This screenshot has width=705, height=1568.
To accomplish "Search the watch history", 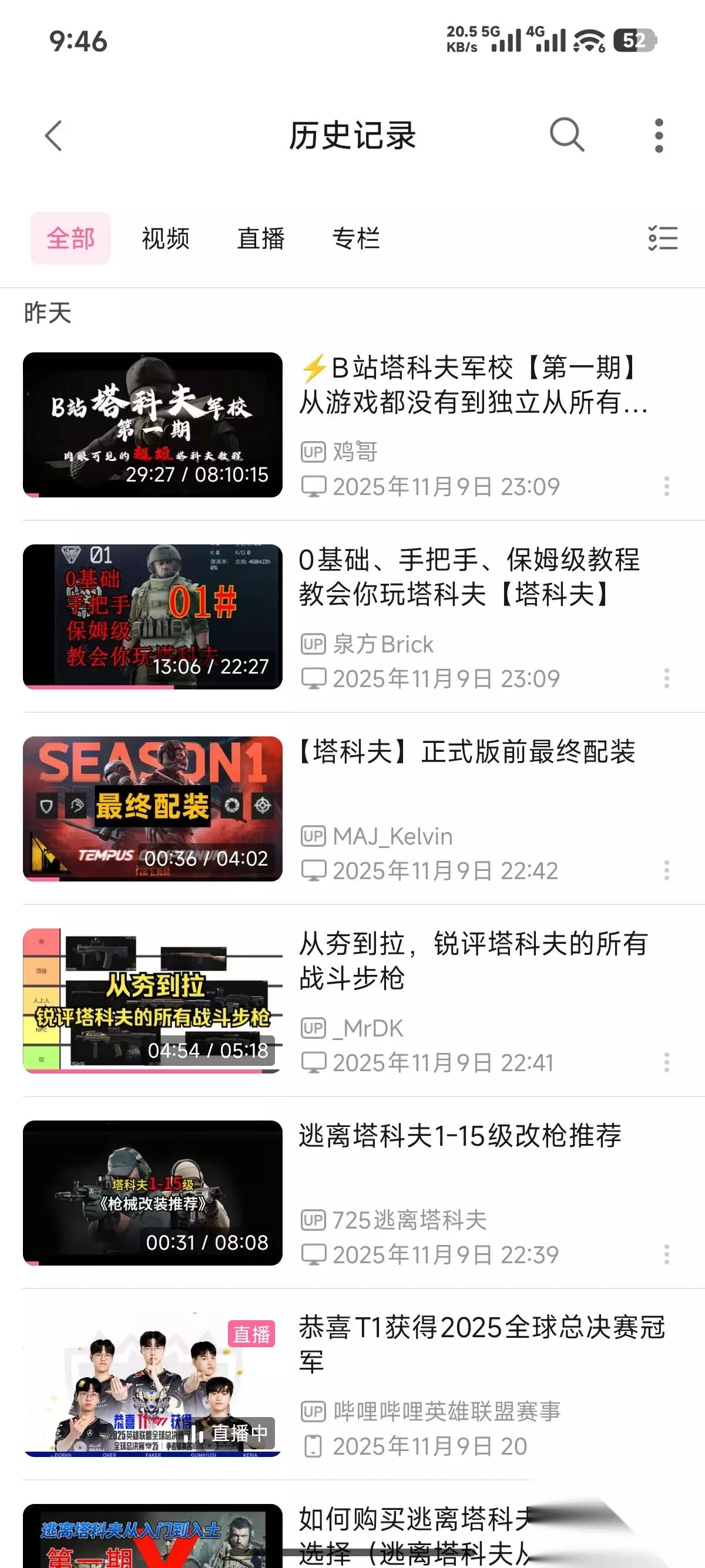I will pos(567,134).
